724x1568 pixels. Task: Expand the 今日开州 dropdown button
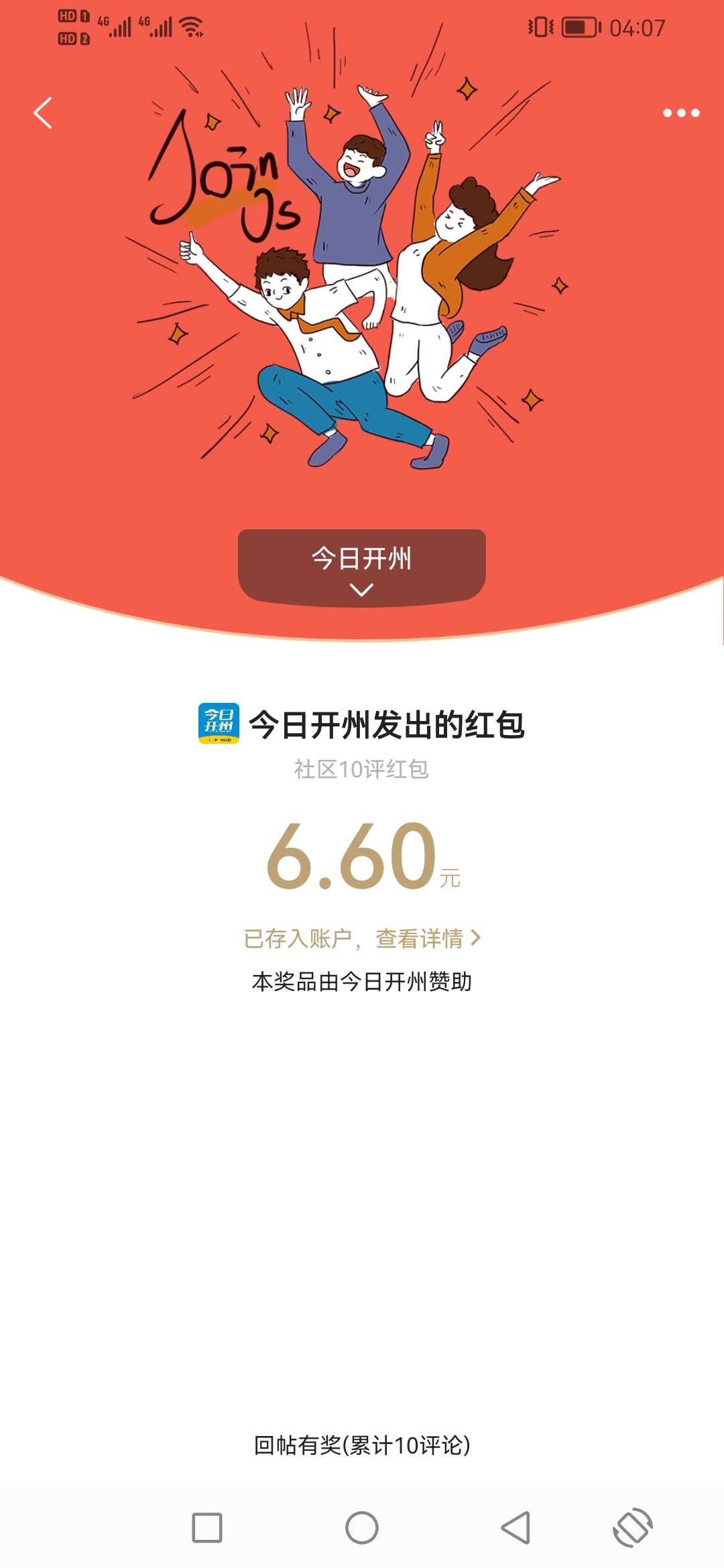pos(362,568)
